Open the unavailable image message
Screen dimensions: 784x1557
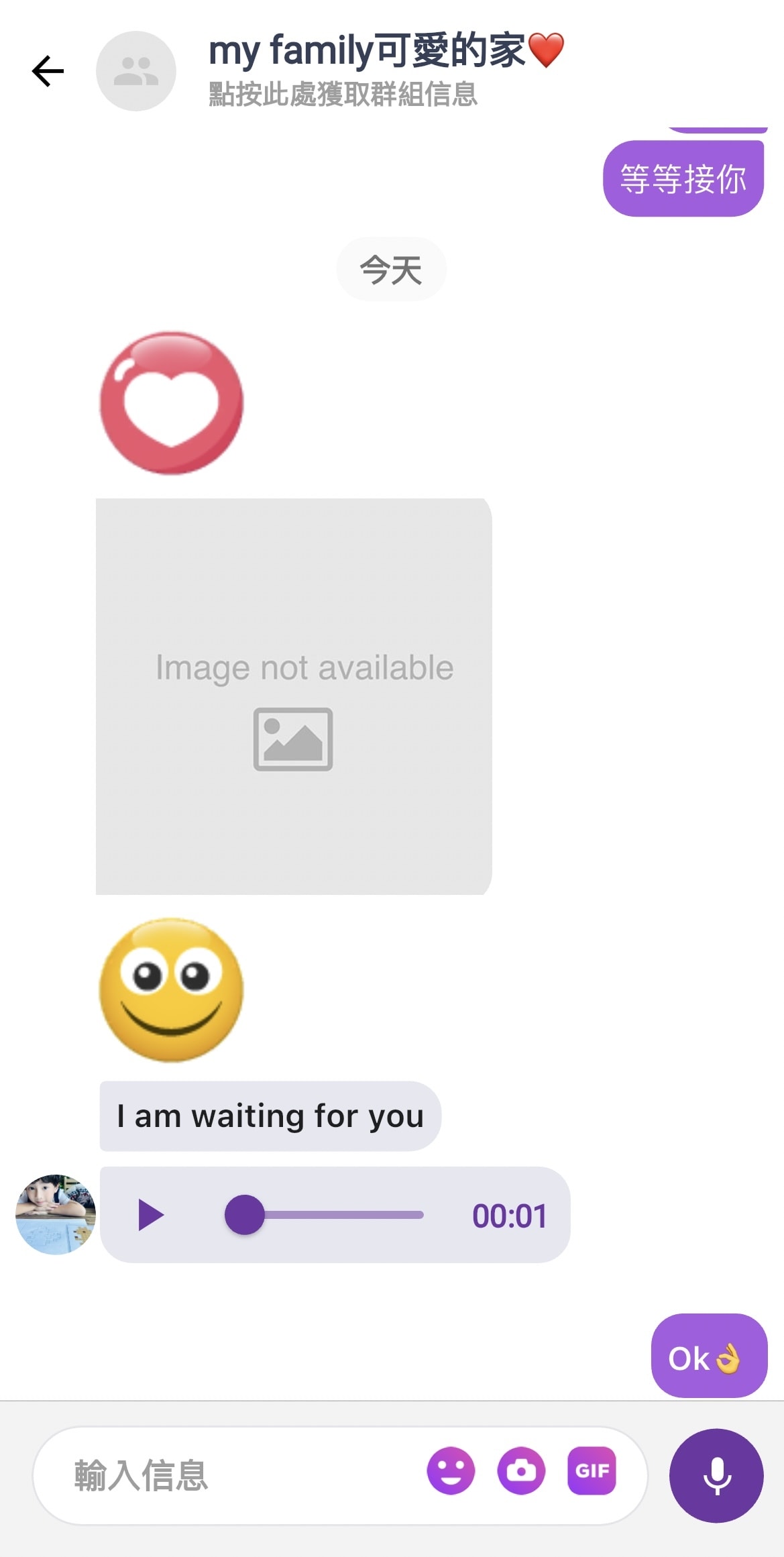click(x=294, y=696)
